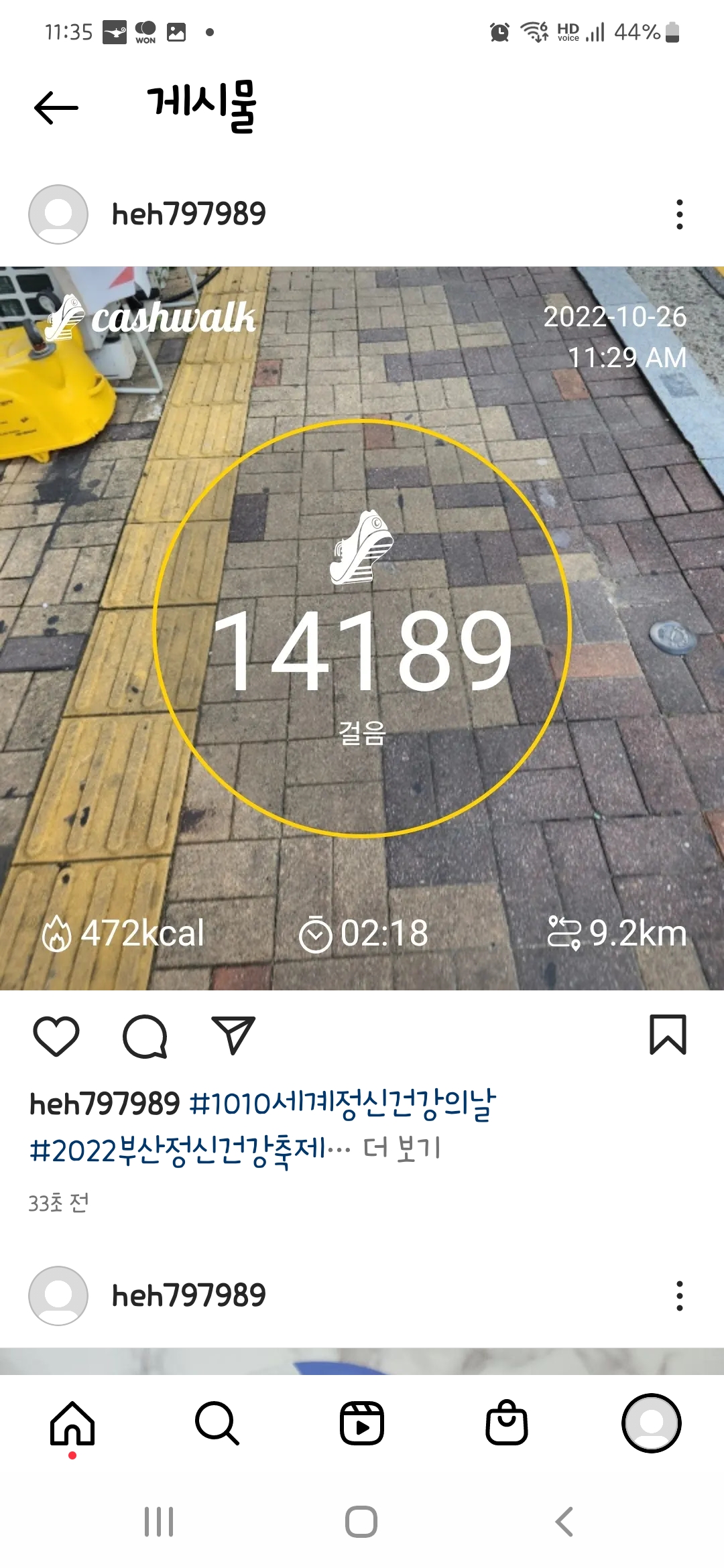Open overflow menu of the second heh797989 post
Screen dimensions: 724x1568
point(679,1296)
